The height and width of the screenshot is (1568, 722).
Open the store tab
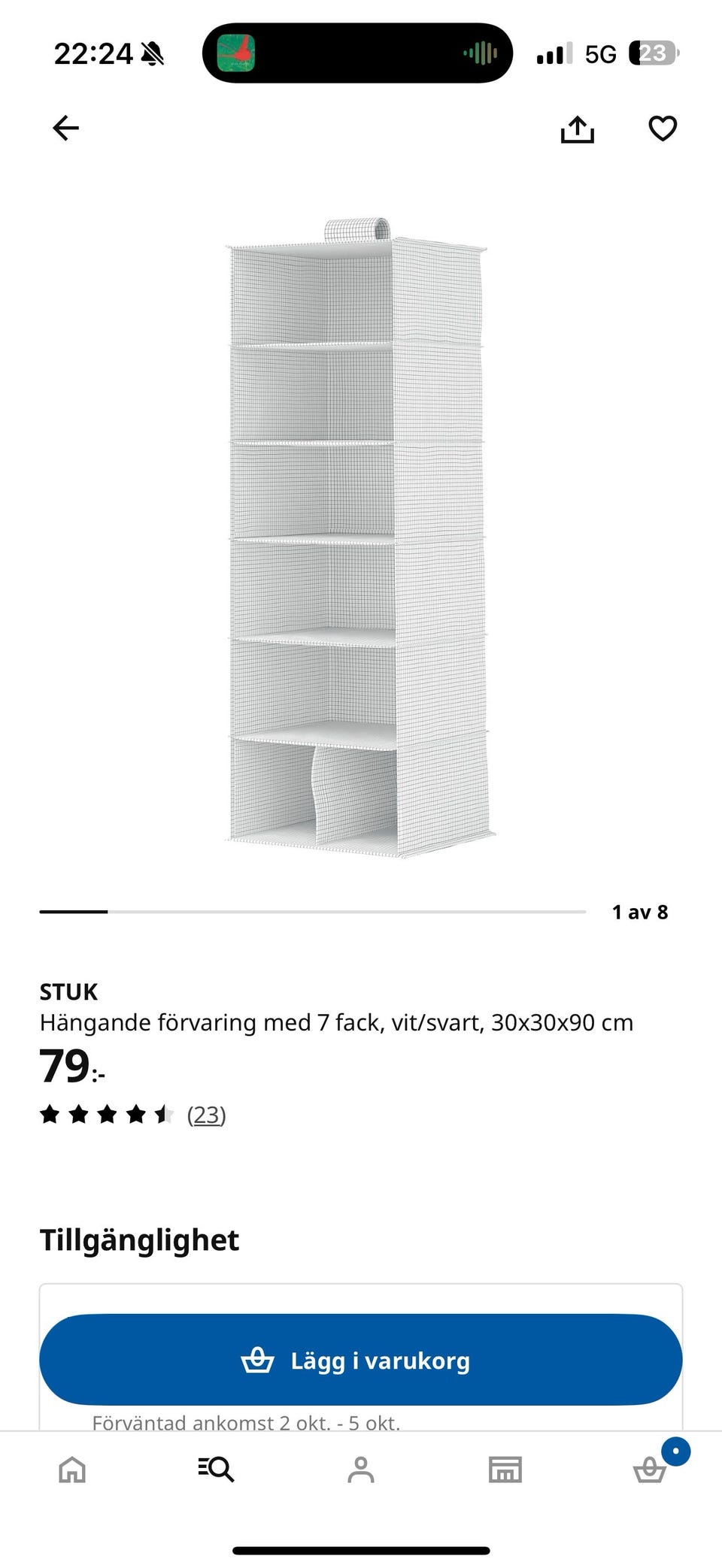coord(505,1469)
